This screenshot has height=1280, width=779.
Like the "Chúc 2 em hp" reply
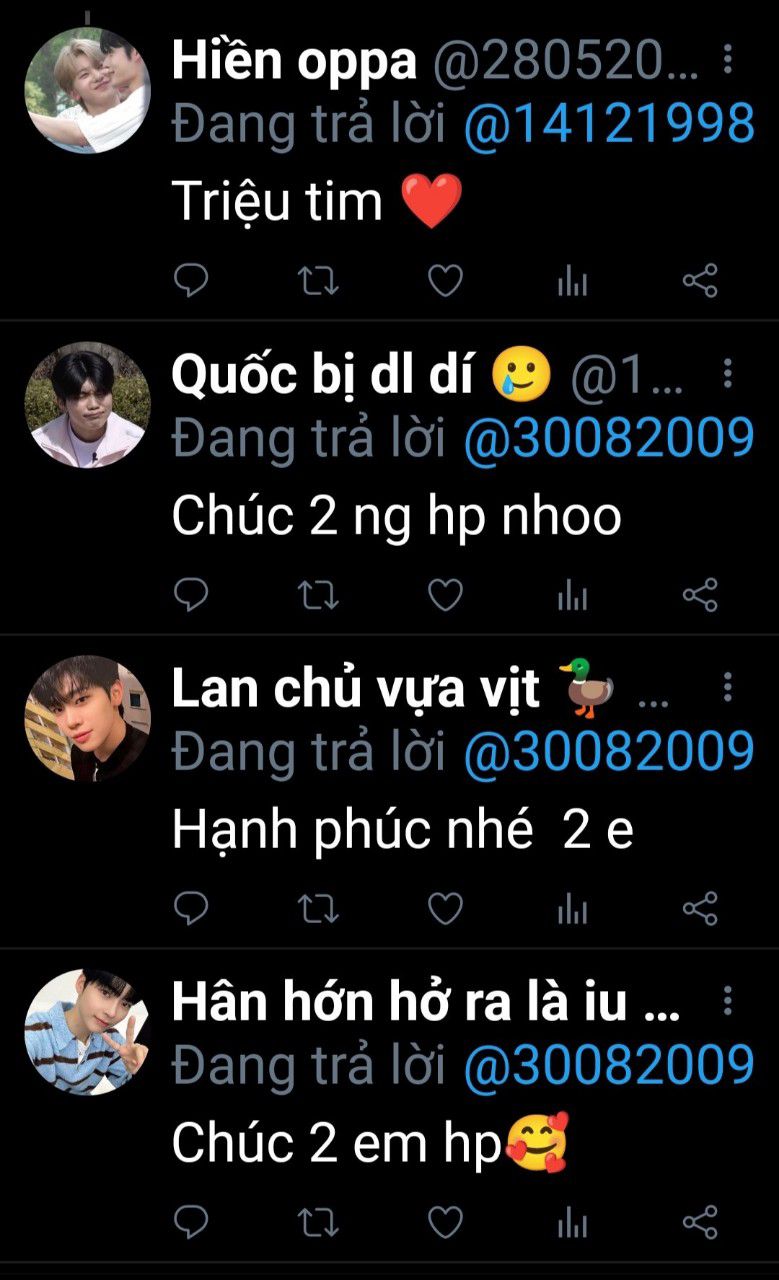(x=445, y=1222)
